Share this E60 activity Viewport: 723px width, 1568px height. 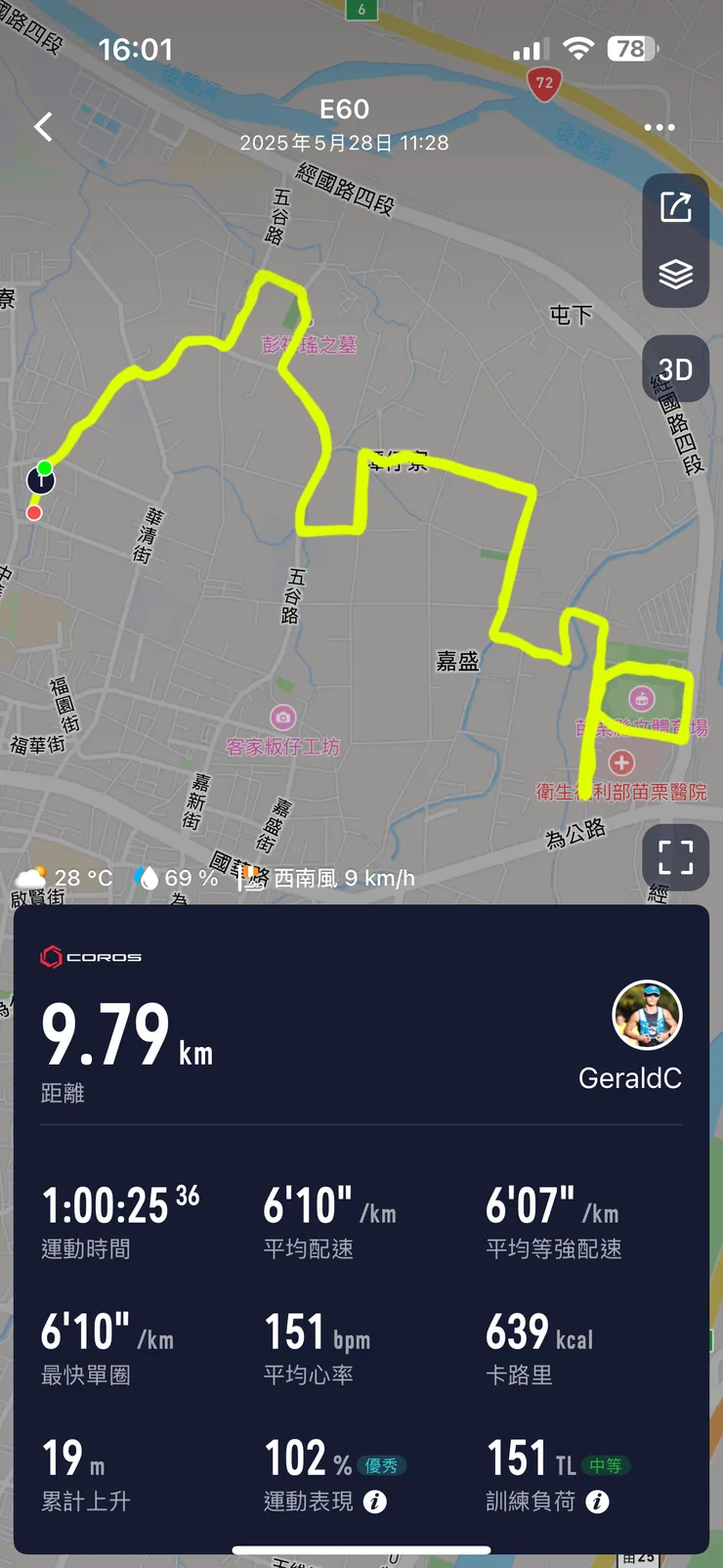675,208
